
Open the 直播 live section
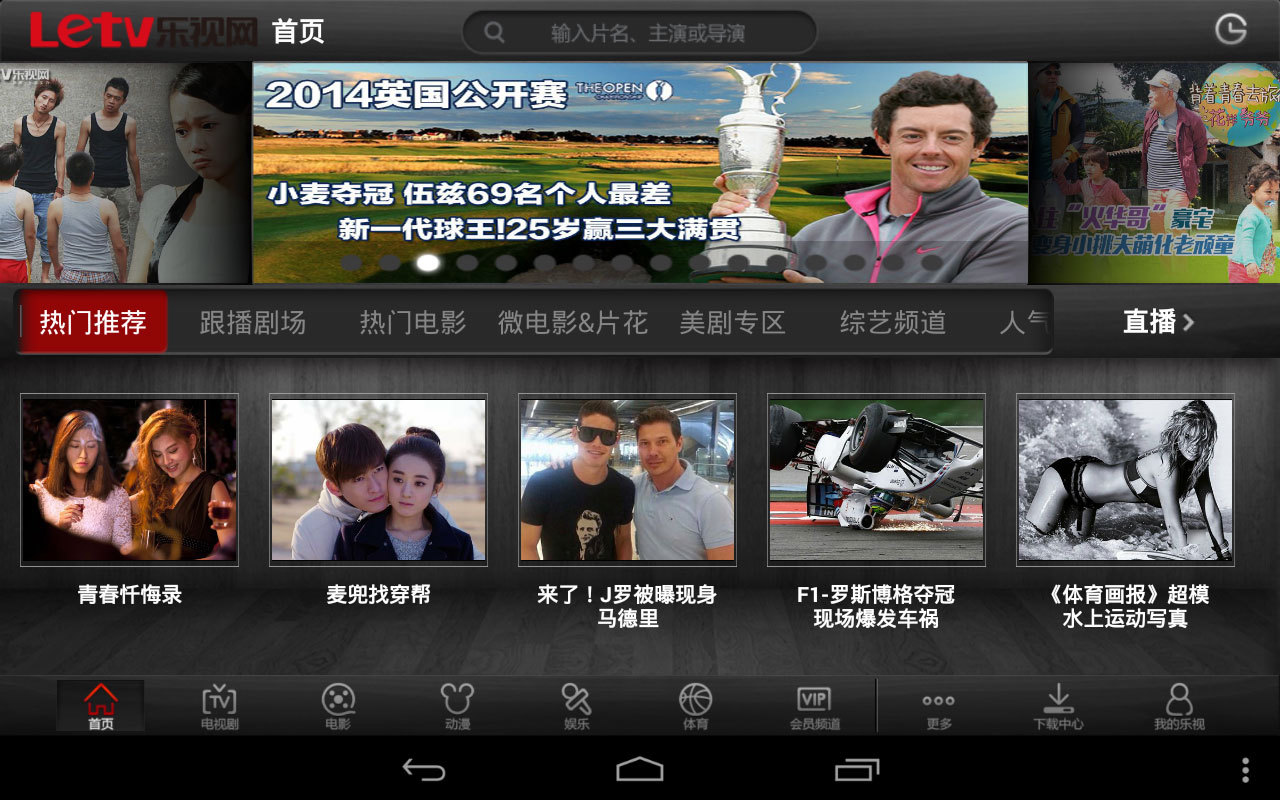(1158, 321)
